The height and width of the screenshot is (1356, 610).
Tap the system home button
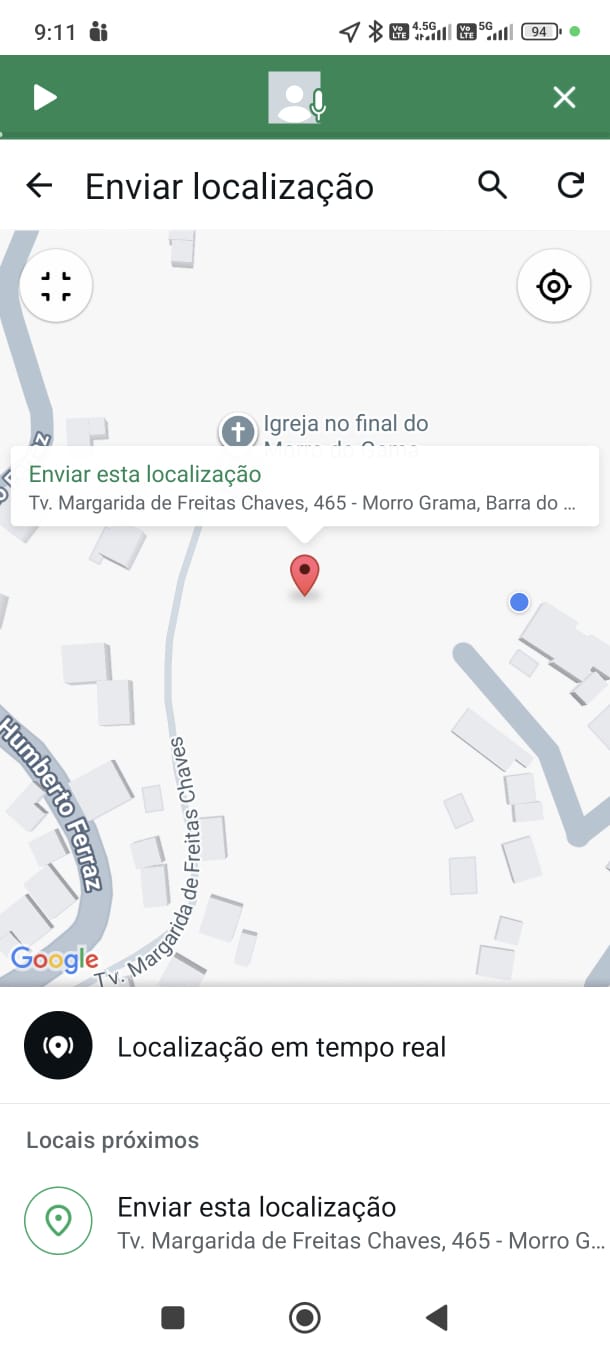coord(304,1318)
